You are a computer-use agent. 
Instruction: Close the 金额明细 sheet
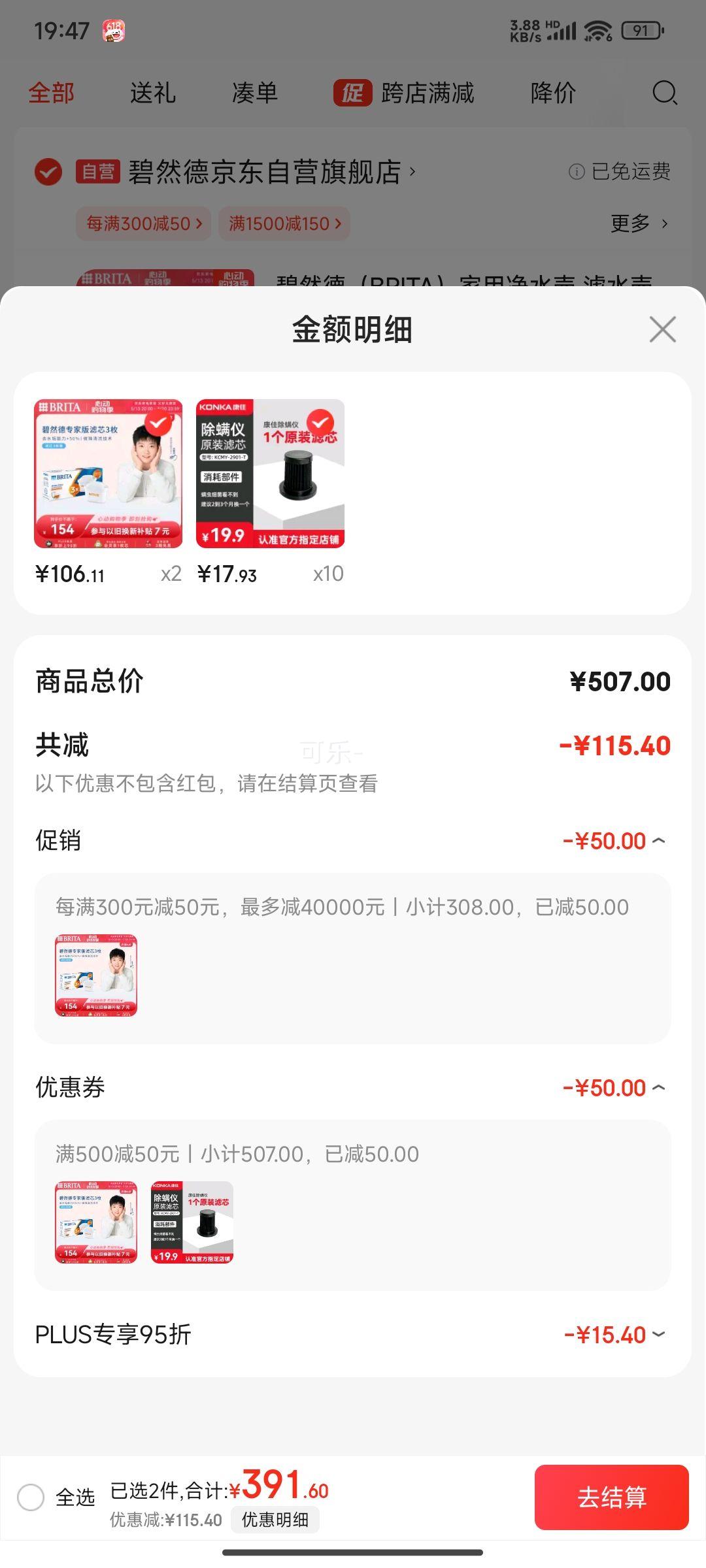pos(662,329)
